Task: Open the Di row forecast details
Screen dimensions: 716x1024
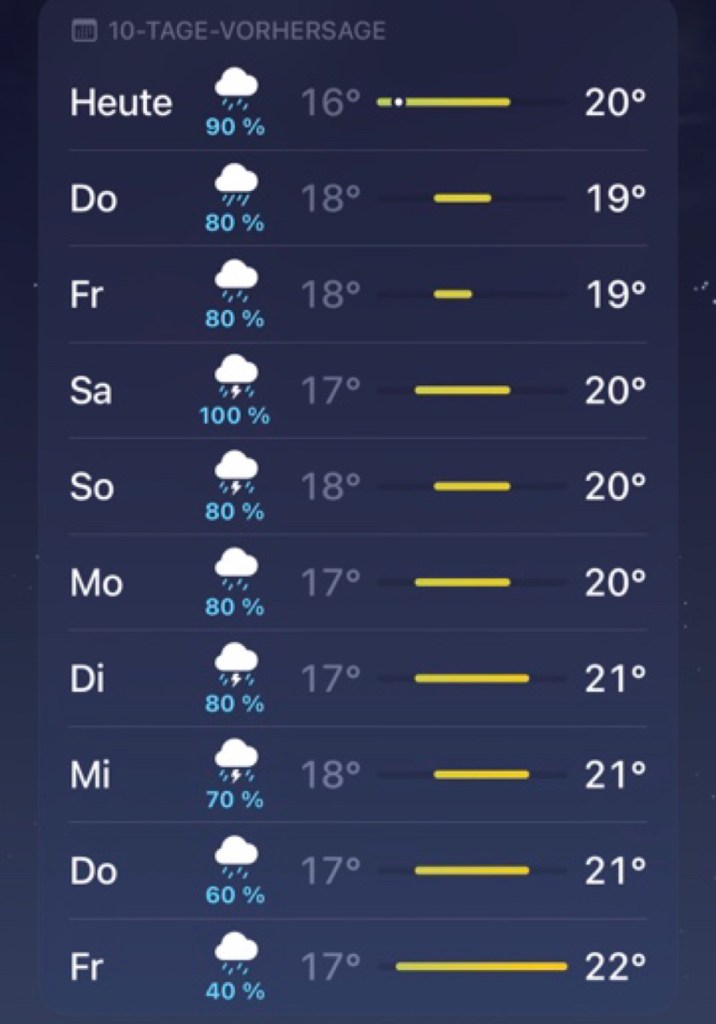Action: 358,679
